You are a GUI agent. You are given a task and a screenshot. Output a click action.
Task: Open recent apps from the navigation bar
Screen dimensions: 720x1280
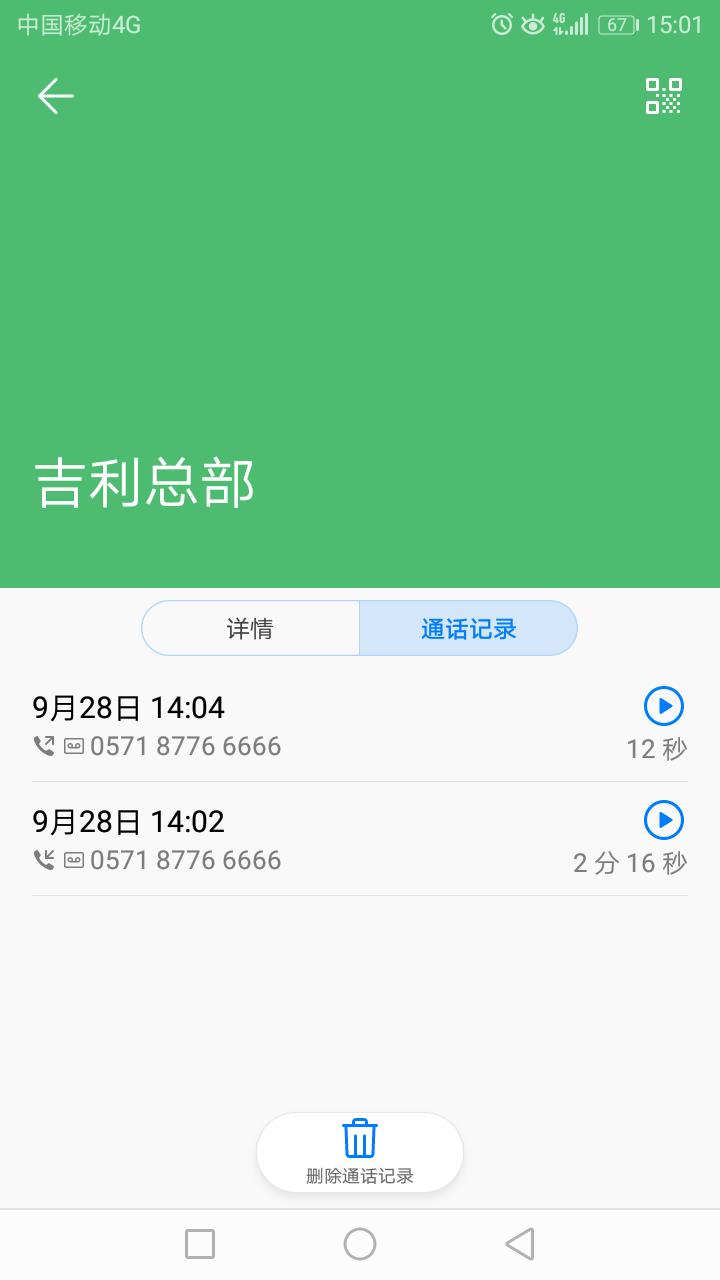200,1244
